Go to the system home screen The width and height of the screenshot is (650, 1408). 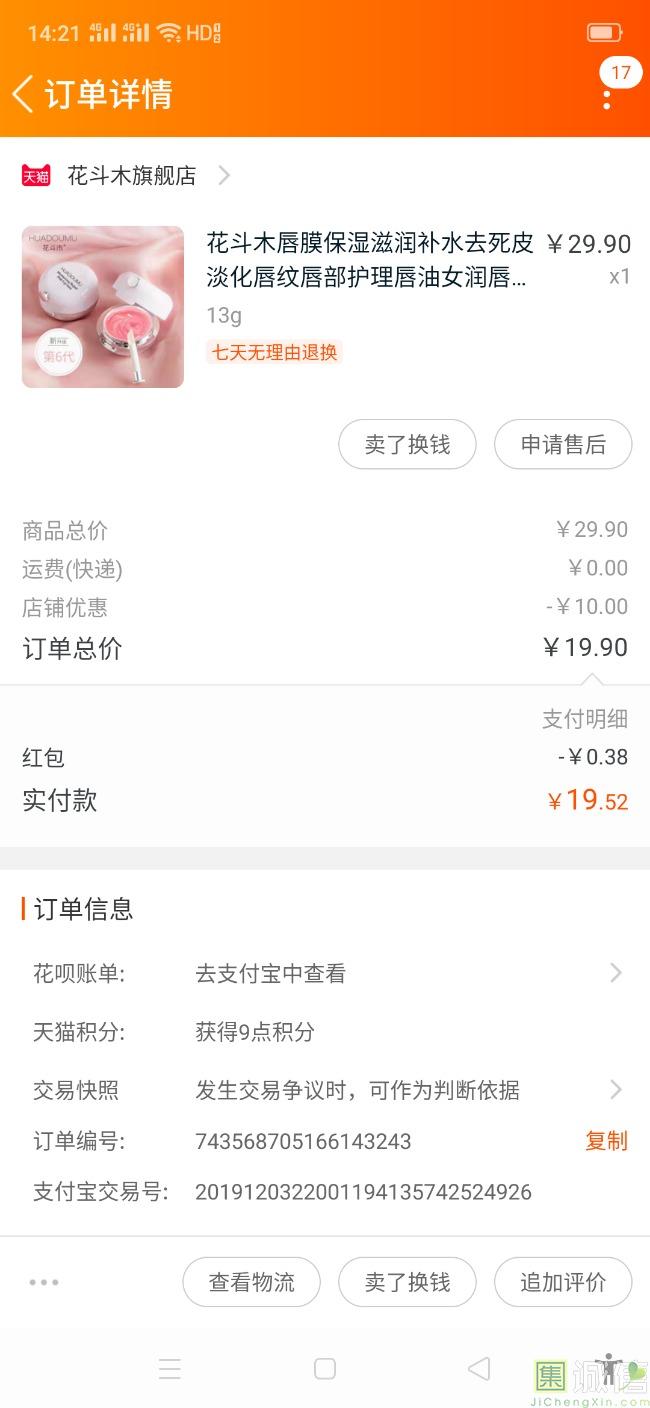click(x=325, y=1368)
